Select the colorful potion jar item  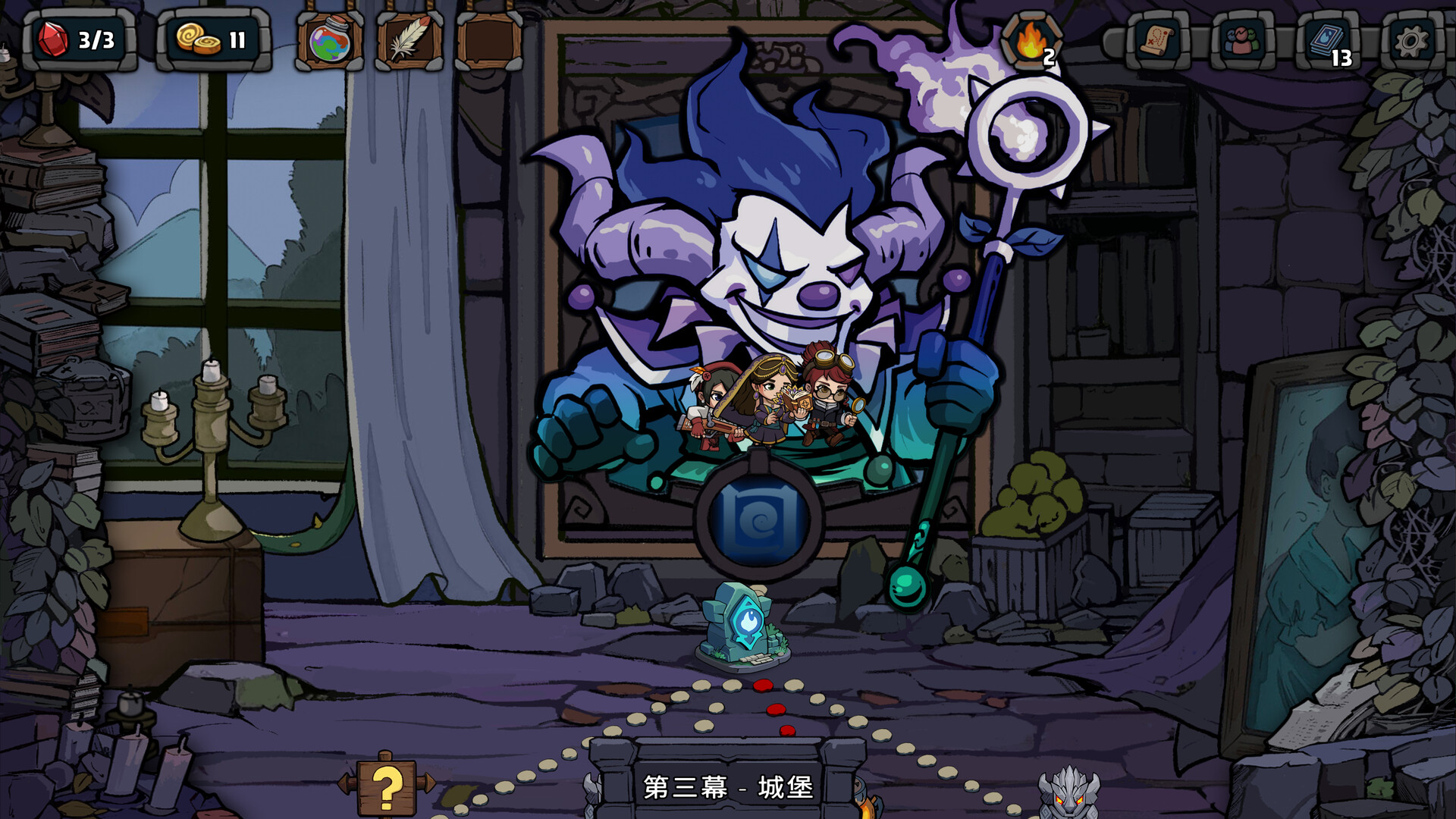pos(330,41)
